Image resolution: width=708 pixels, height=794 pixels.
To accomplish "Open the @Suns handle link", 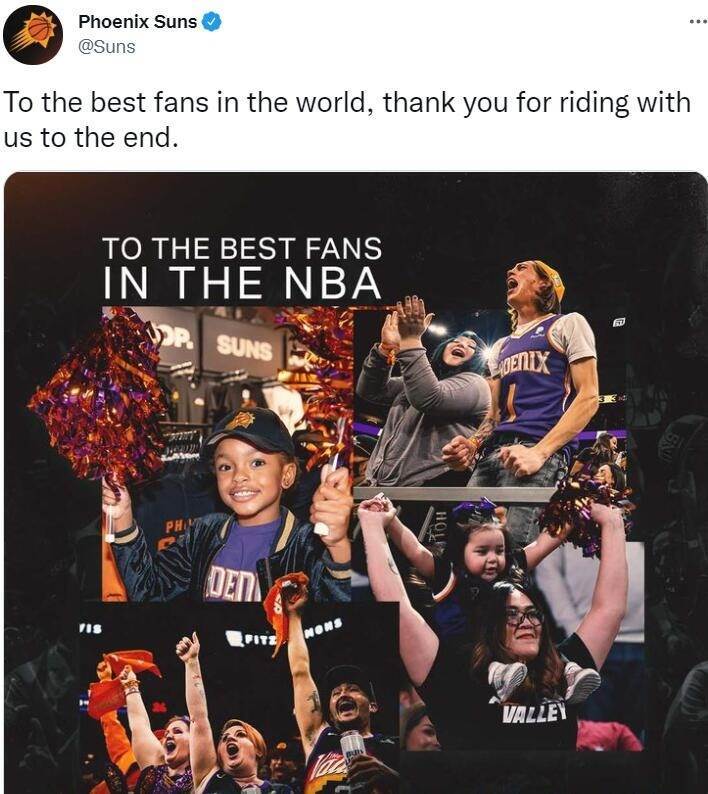I will 107,47.
